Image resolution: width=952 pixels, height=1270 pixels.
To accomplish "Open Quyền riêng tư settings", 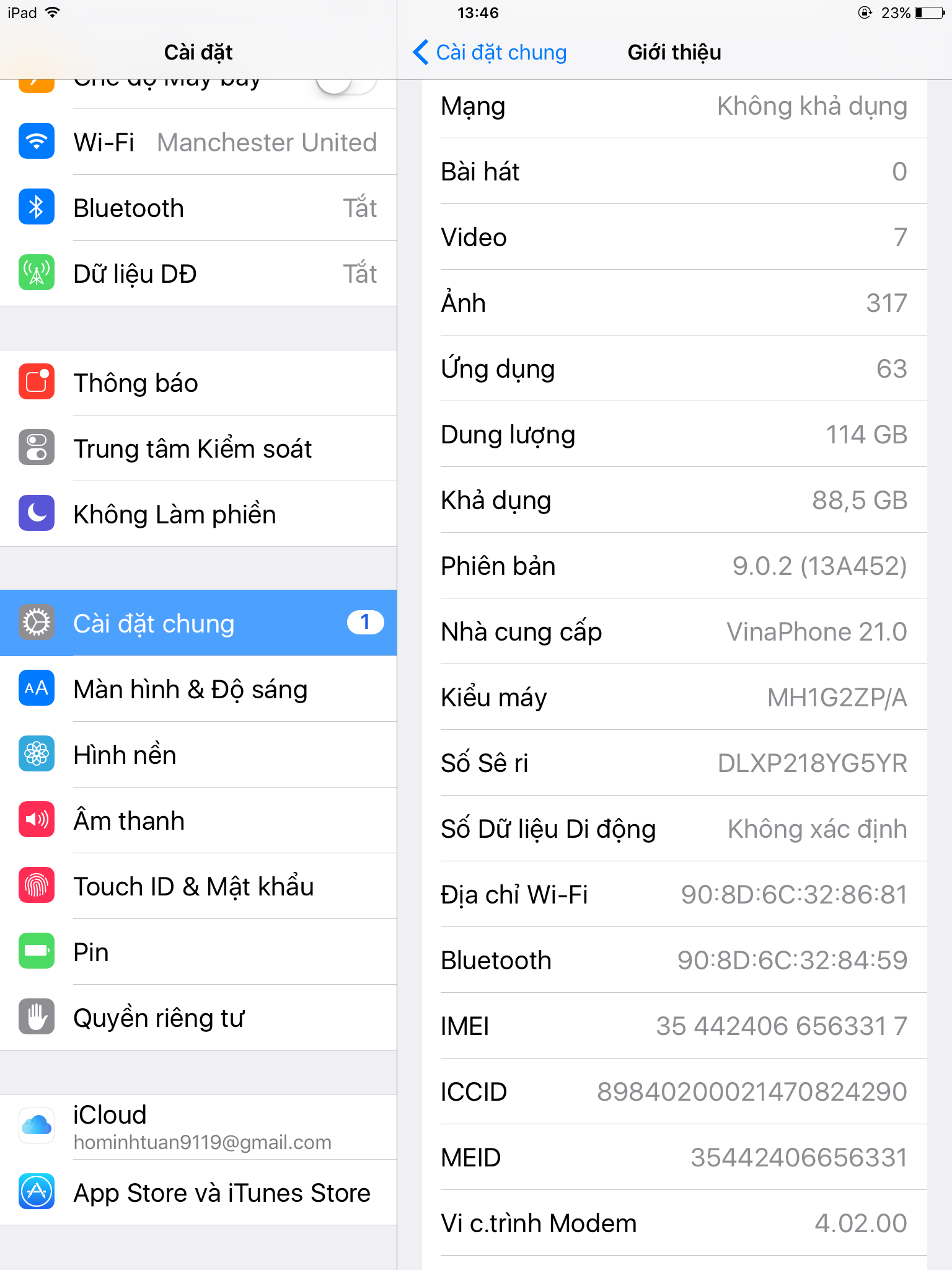I will 198,1018.
